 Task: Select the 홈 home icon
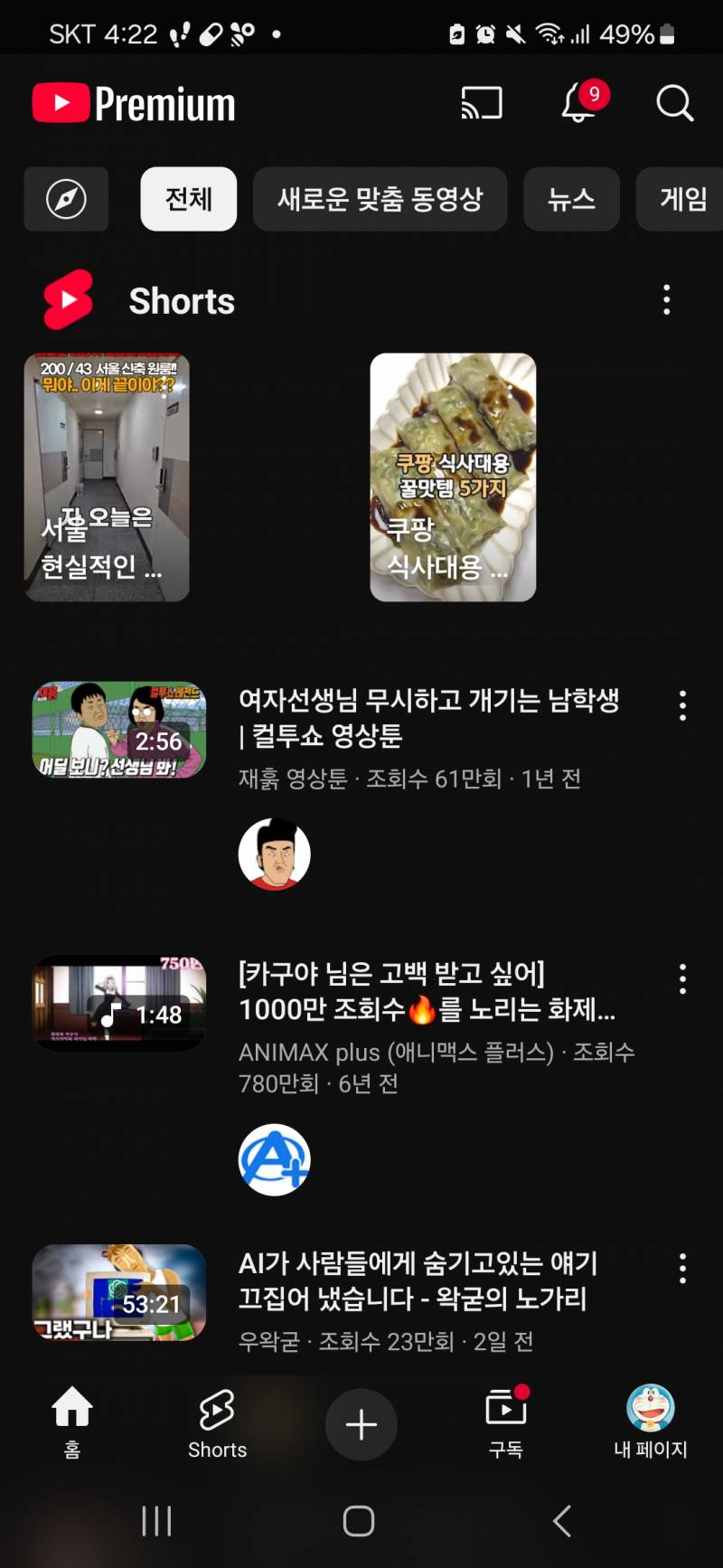71,1423
